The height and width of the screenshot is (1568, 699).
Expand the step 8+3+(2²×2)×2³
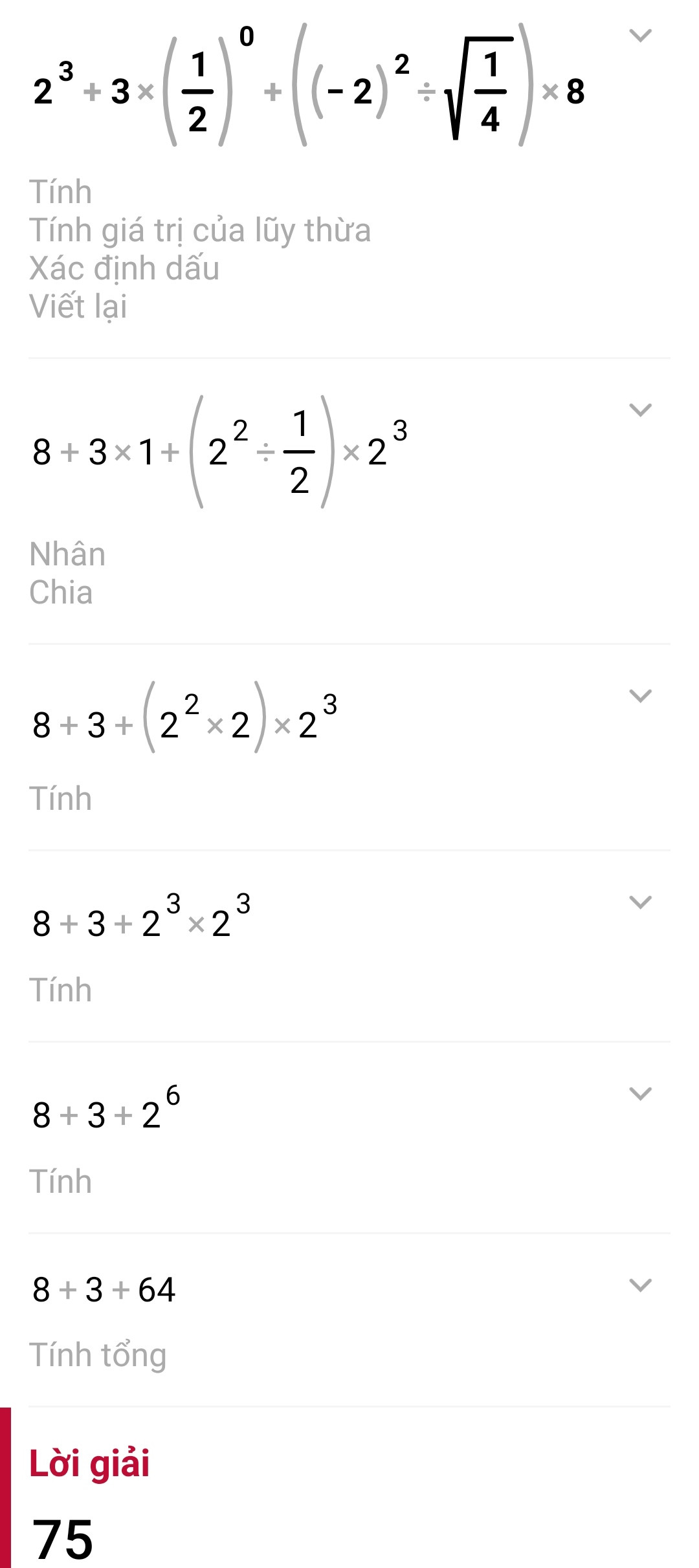coord(640,695)
